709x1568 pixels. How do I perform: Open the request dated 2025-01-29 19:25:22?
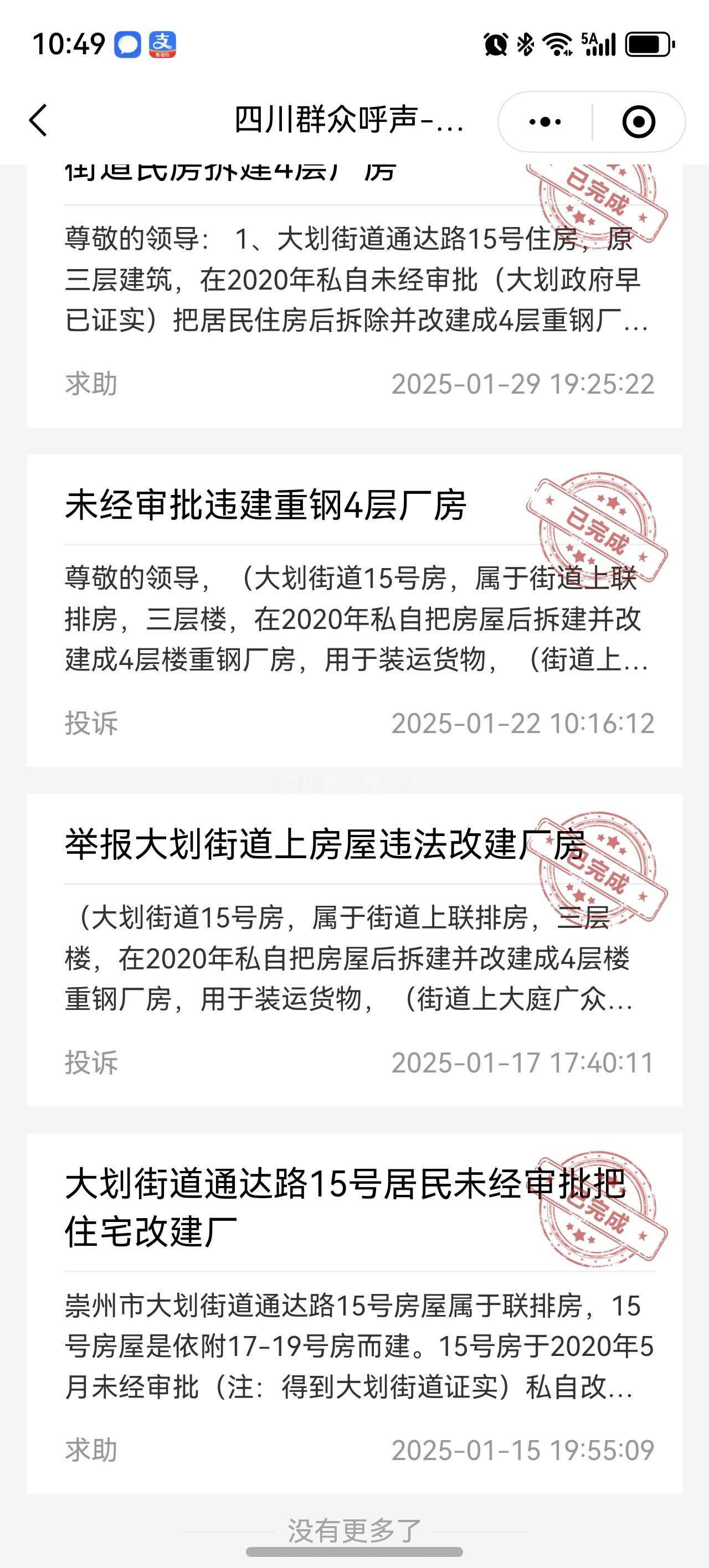point(353,292)
